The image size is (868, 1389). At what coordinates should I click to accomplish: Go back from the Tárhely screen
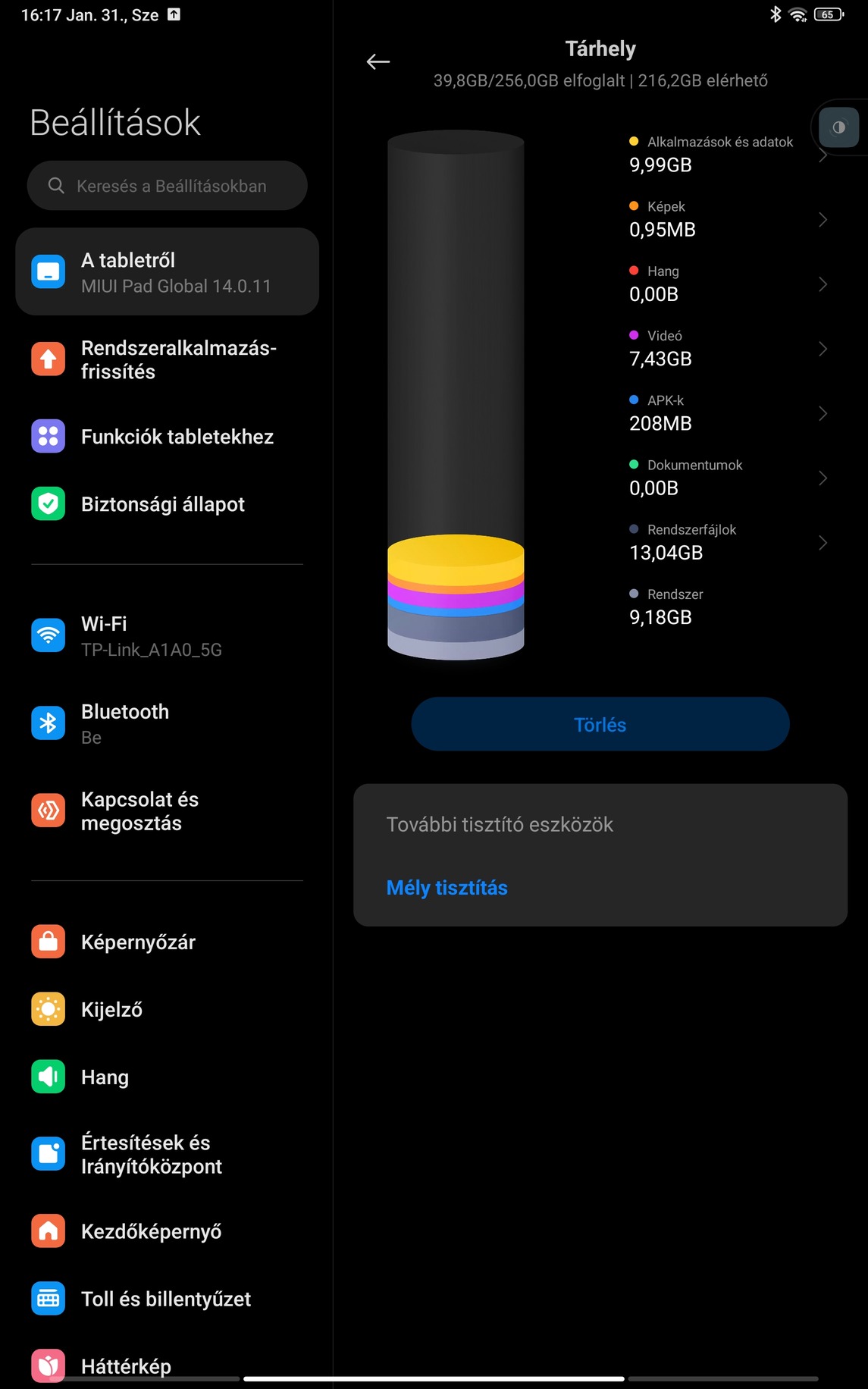(x=378, y=62)
